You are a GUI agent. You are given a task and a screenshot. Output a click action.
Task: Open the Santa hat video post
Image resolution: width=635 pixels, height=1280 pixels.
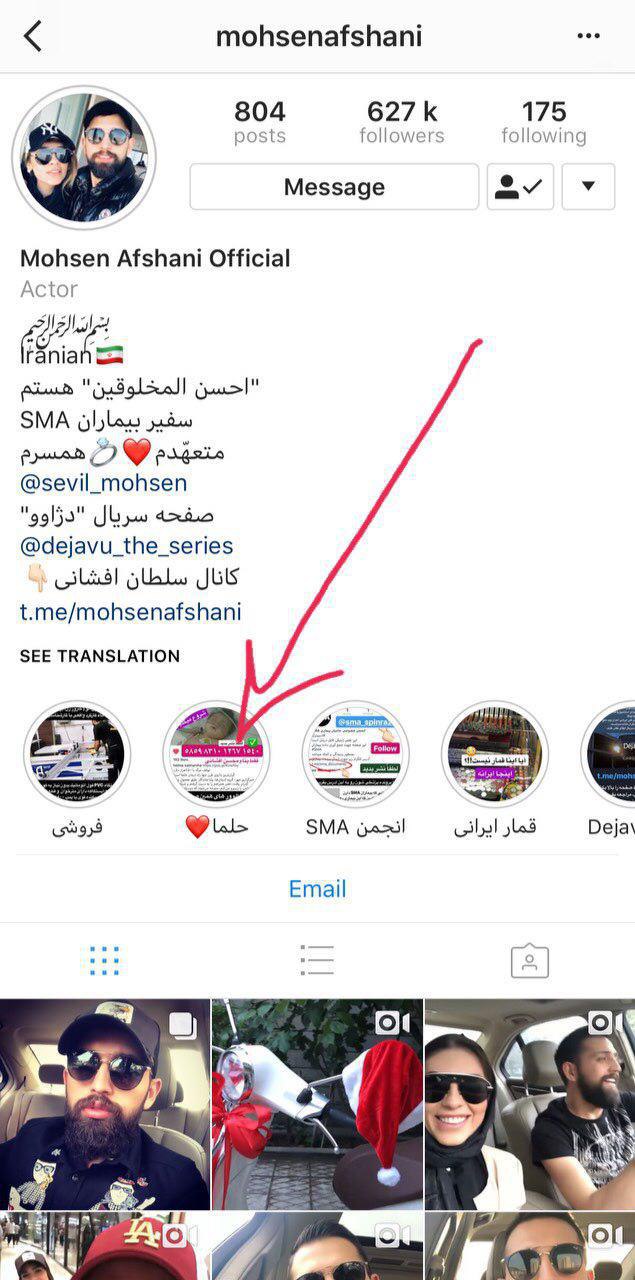click(316, 1103)
